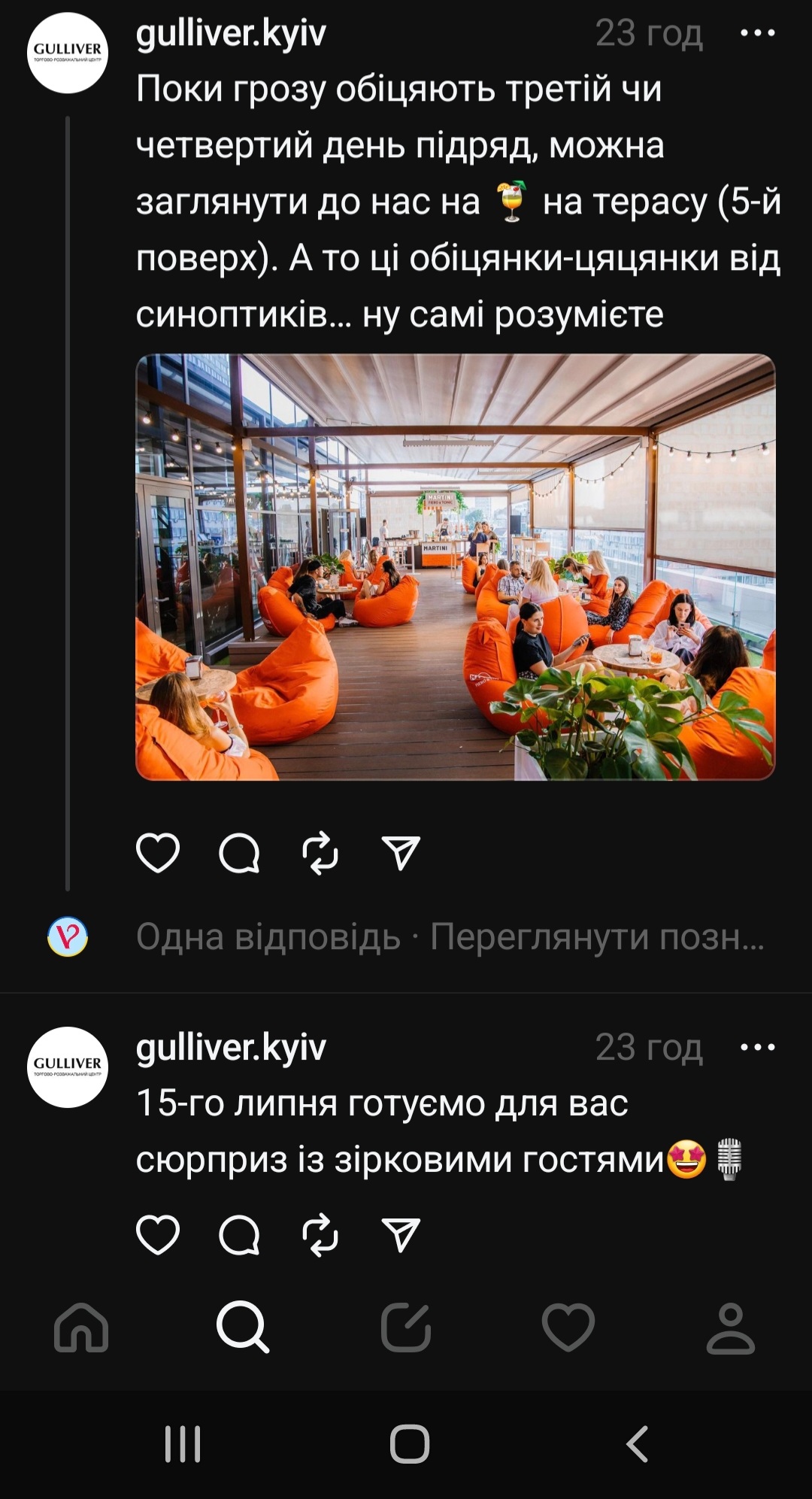Share the terrace photo post

point(401,853)
